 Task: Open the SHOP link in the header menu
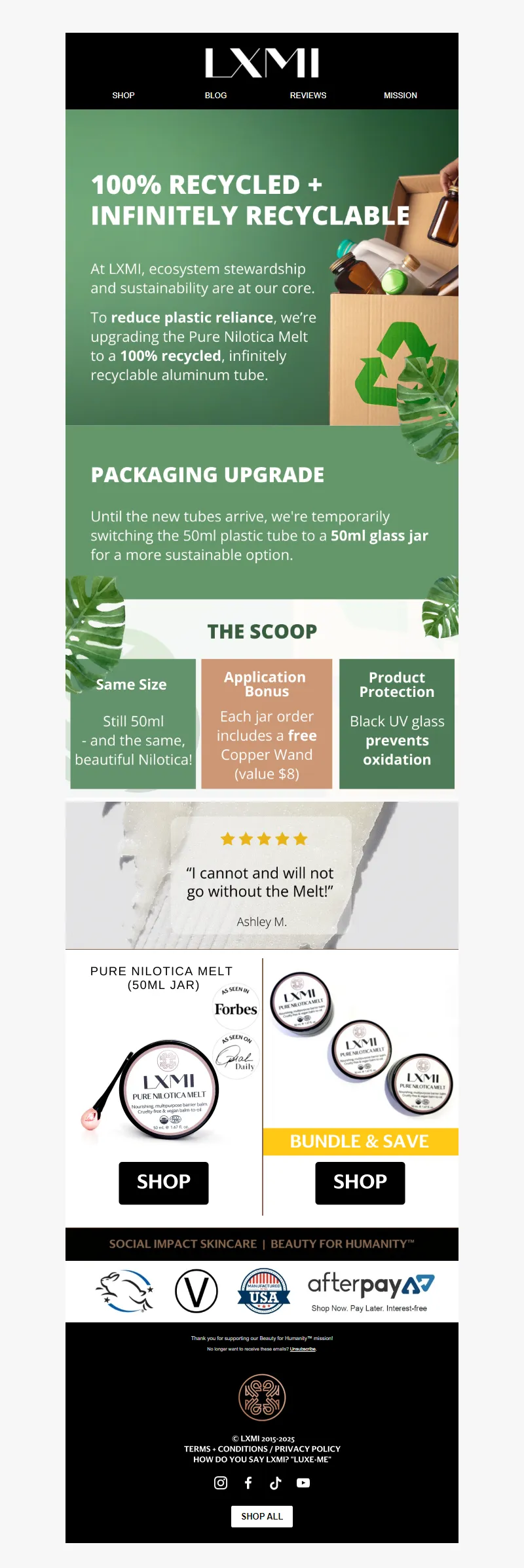coord(123,96)
